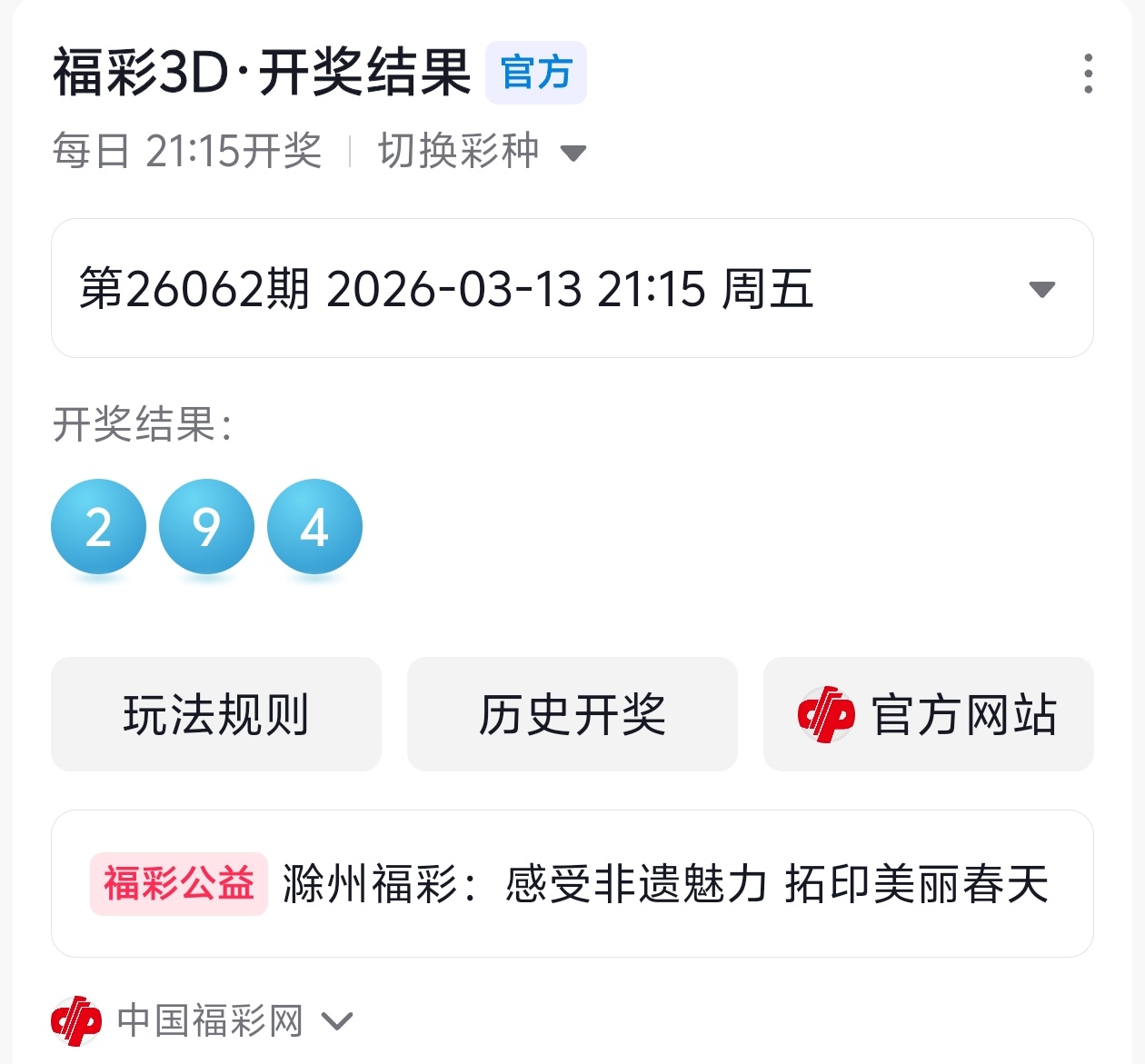The image size is (1145, 1064).
Task: Go to the 官方网站 official website
Action: point(928,714)
